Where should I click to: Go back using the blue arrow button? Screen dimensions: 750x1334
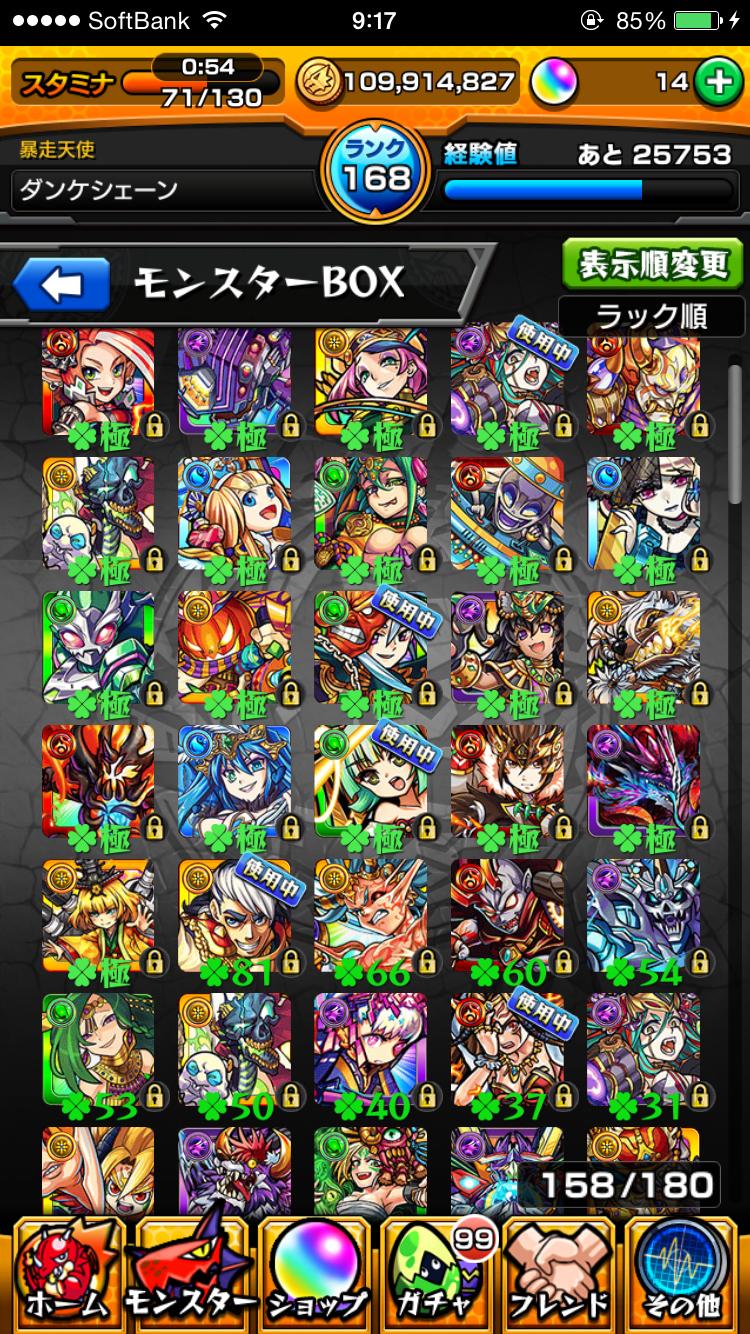coord(60,285)
